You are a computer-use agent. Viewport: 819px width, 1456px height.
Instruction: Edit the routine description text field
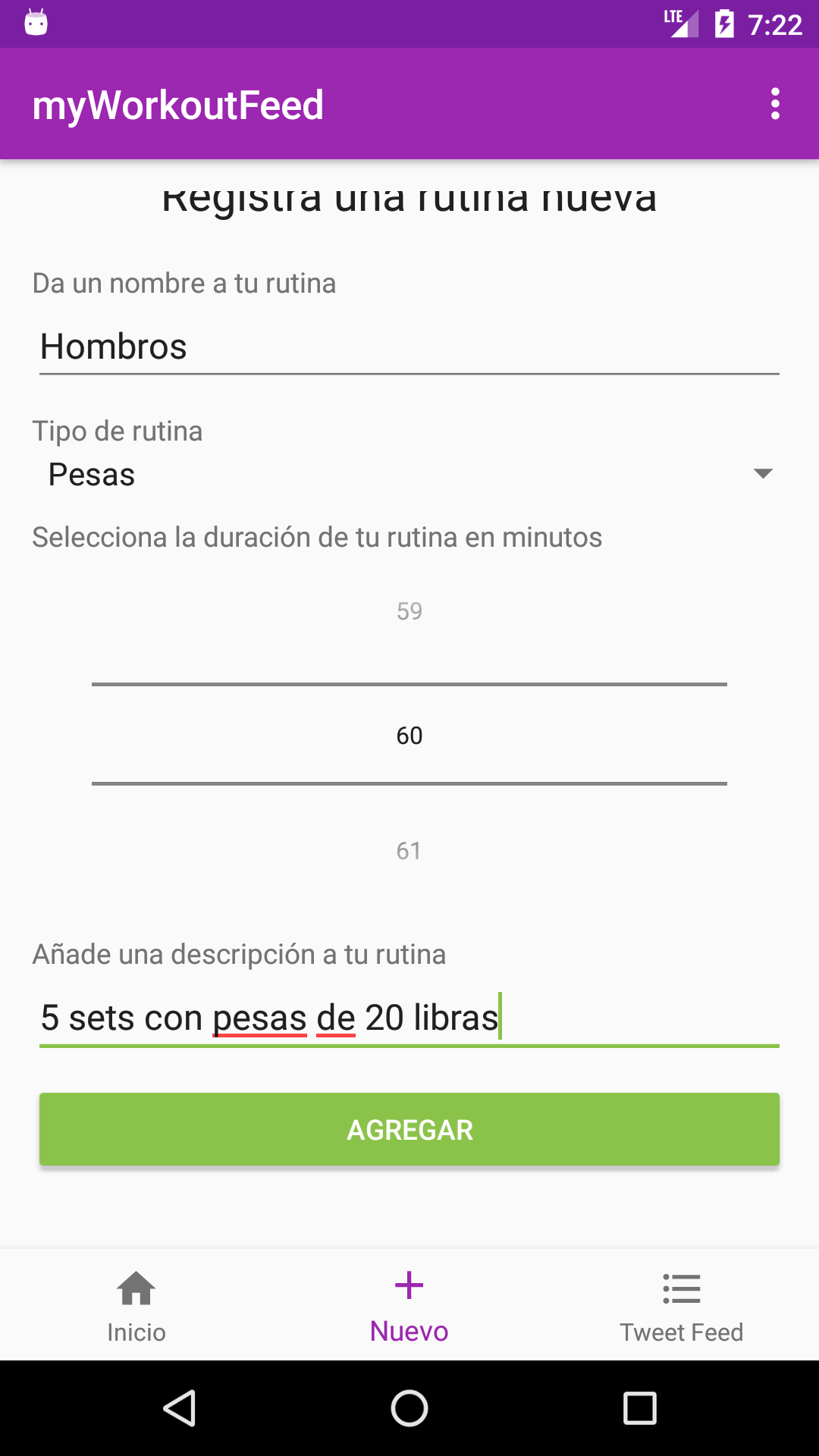pos(409,1018)
